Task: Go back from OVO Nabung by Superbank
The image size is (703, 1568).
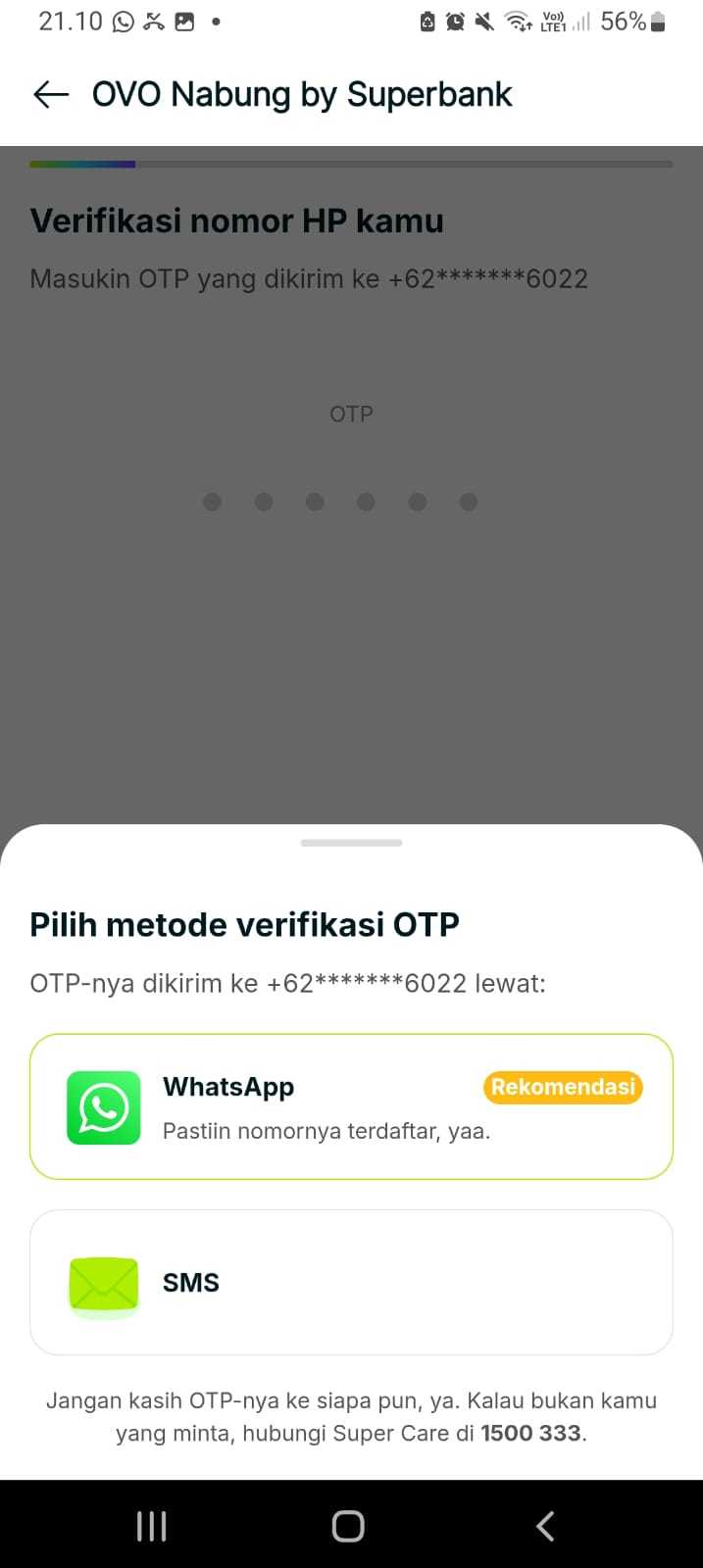Action: pyautogui.click(x=51, y=94)
